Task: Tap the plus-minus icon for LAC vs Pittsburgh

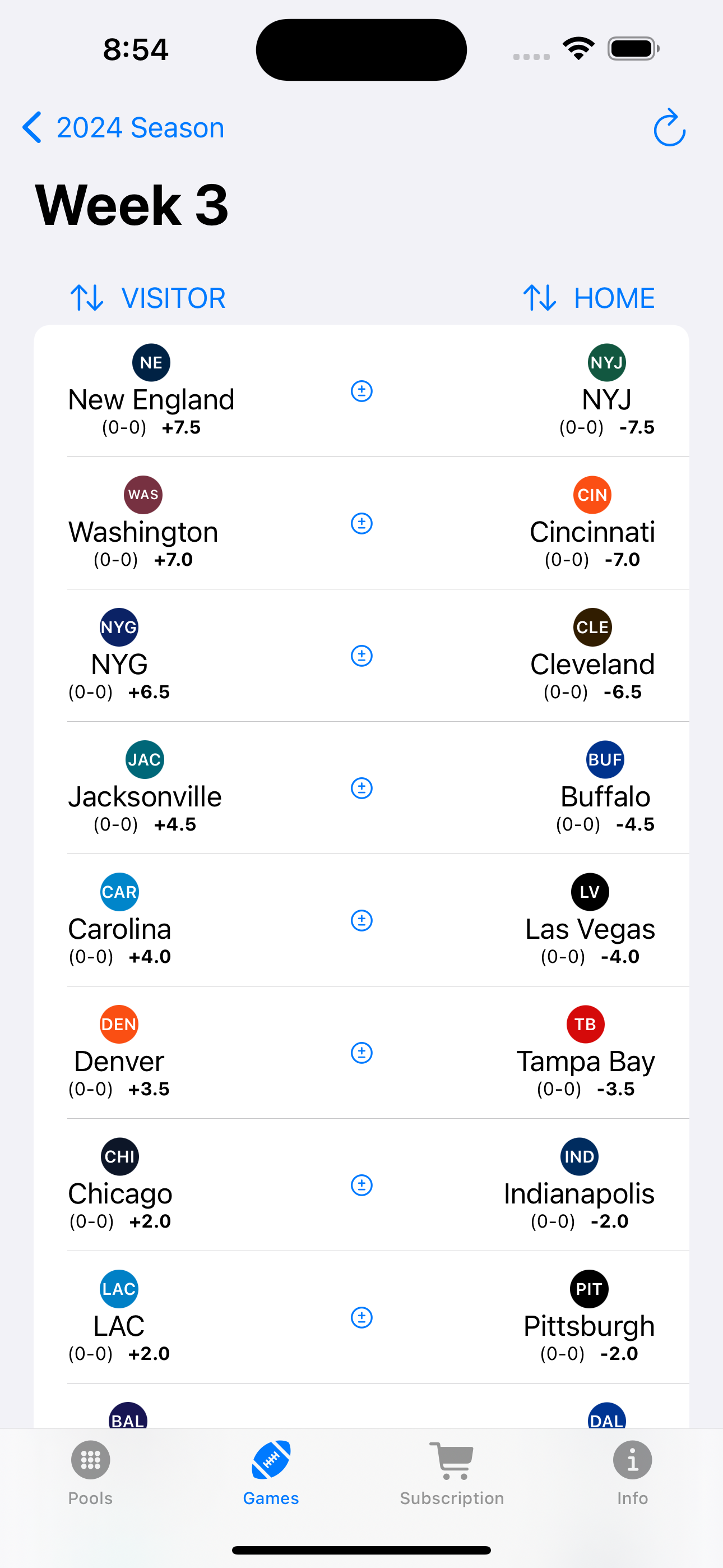Action: [361, 1317]
